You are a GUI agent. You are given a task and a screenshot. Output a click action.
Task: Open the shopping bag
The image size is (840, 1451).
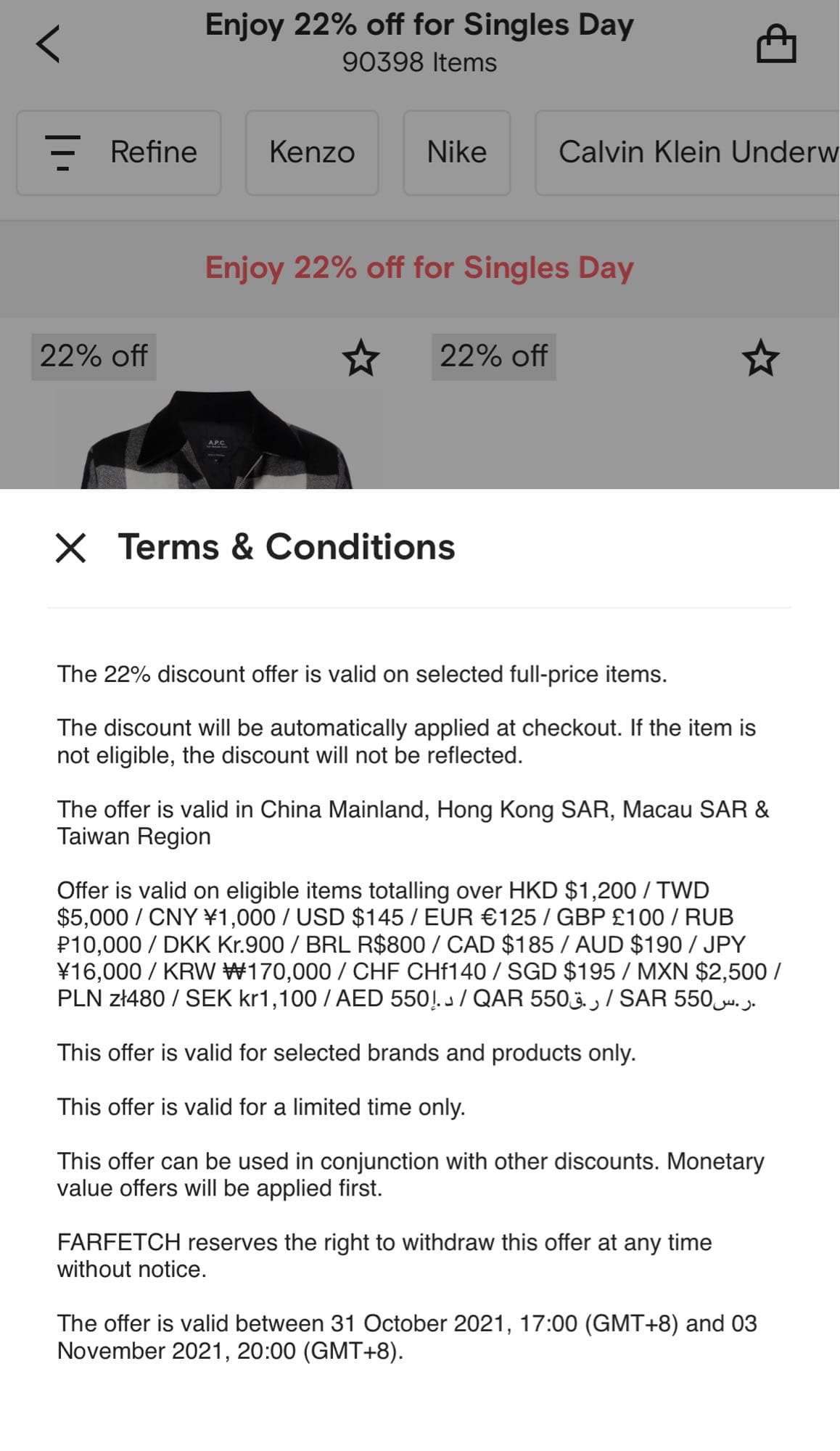(x=776, y=44)
